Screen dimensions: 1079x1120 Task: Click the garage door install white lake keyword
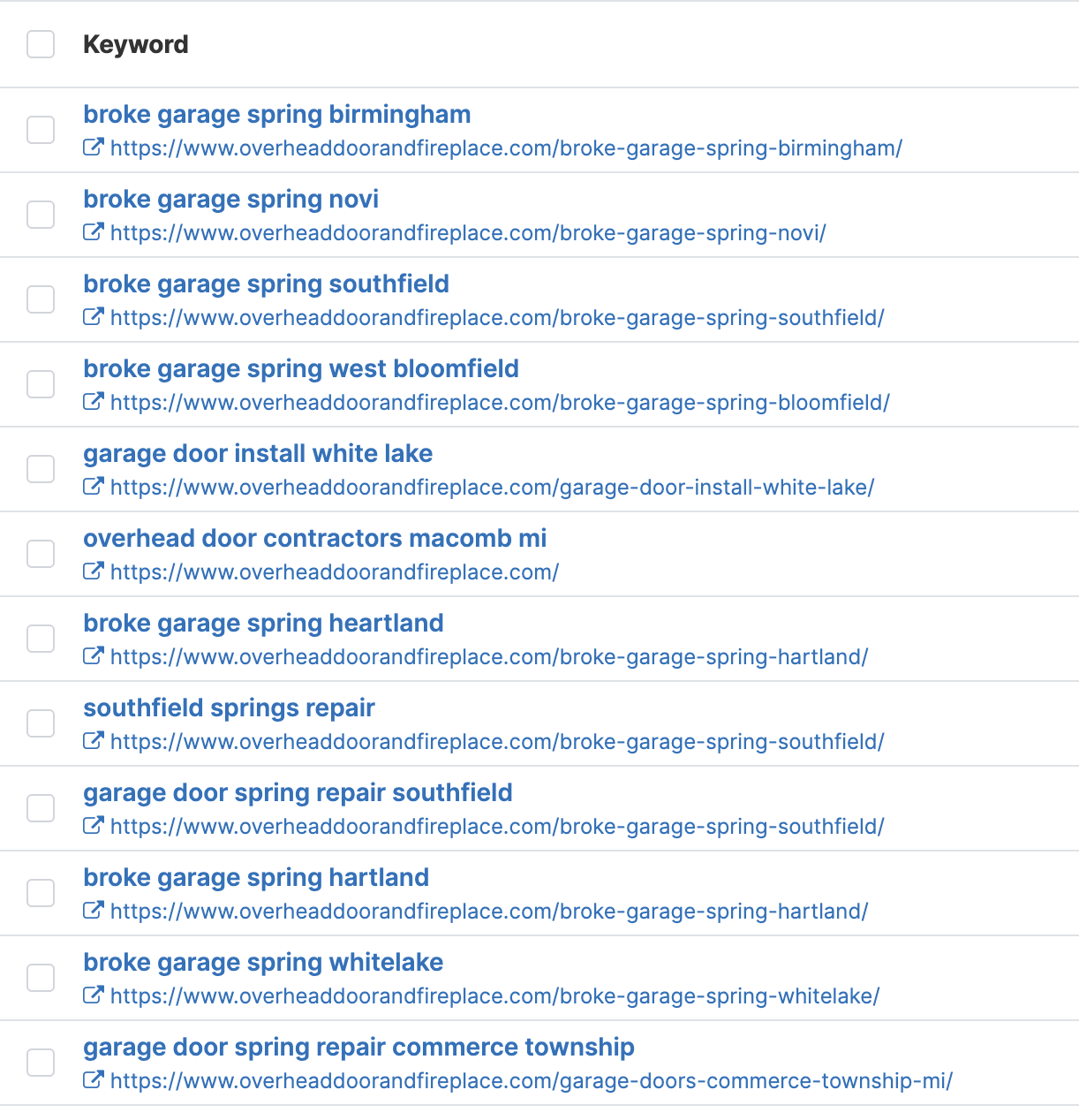pos(258,453)
